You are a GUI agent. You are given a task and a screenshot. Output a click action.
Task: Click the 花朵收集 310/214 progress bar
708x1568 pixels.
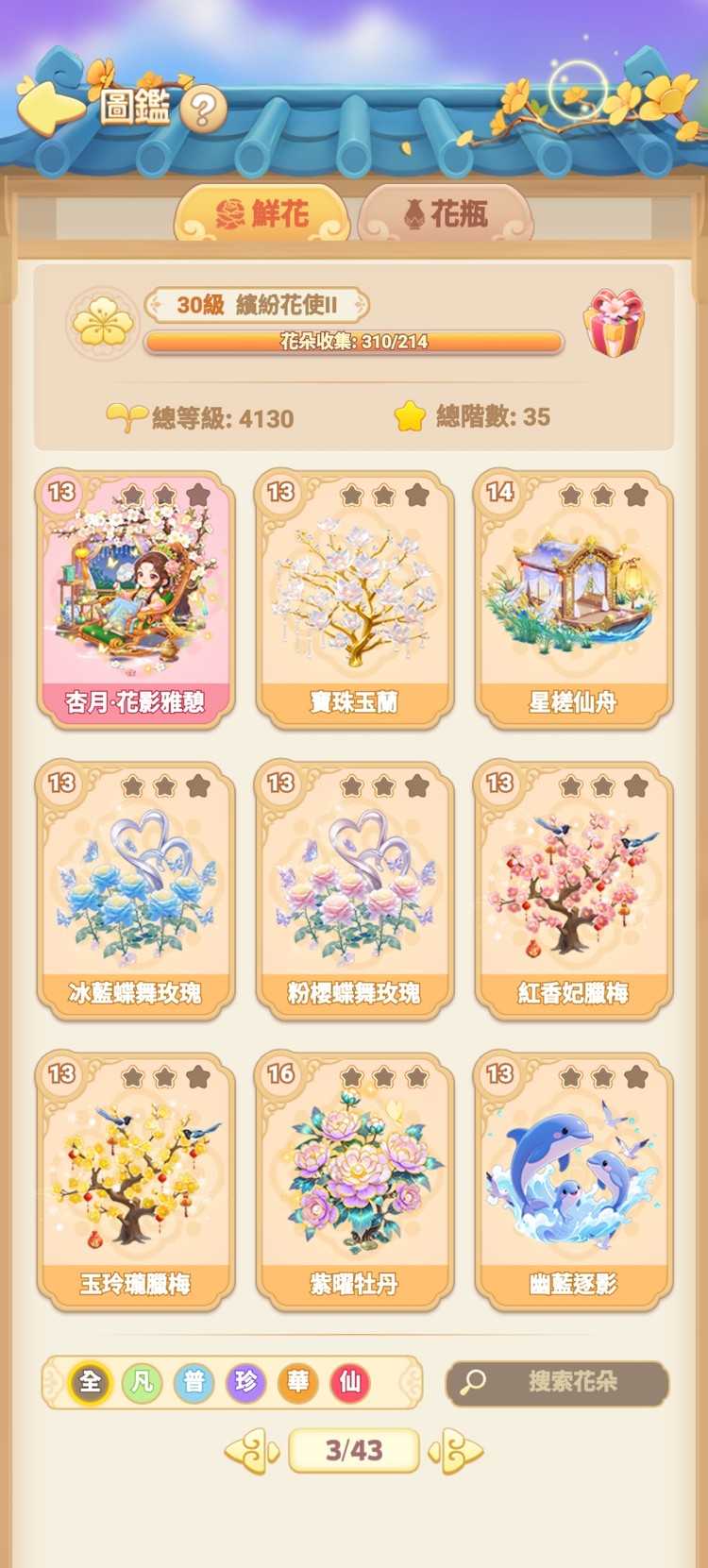(x=354, y=343)
